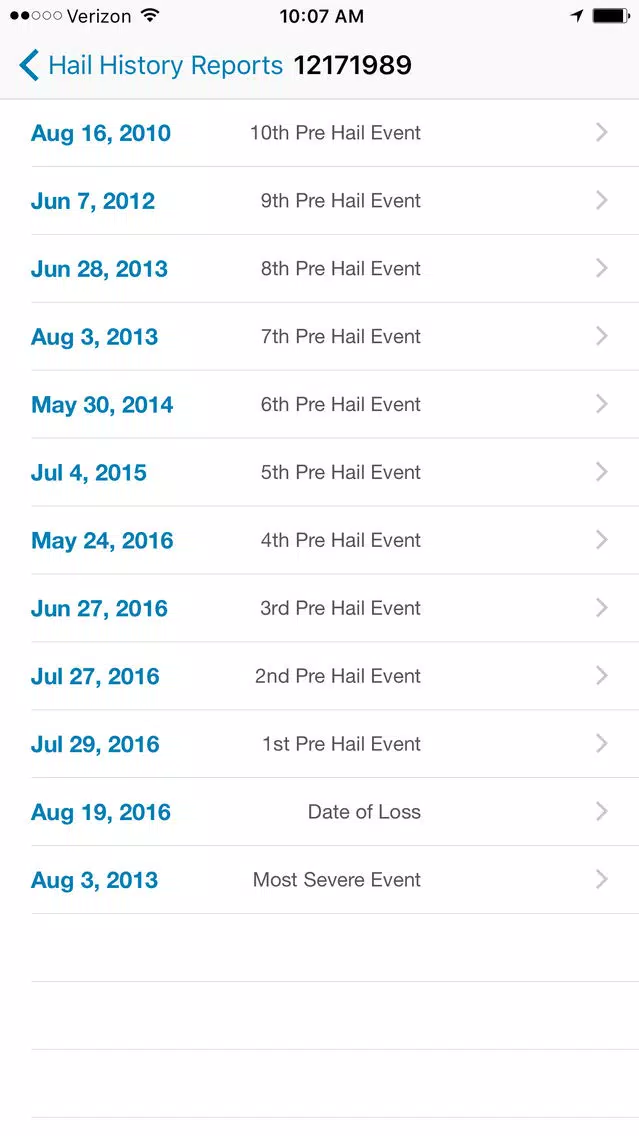Open the 4th Pre Hail Event
Image resolution: width=639 pixels, height=1136 pixels.
coord(320,540)
